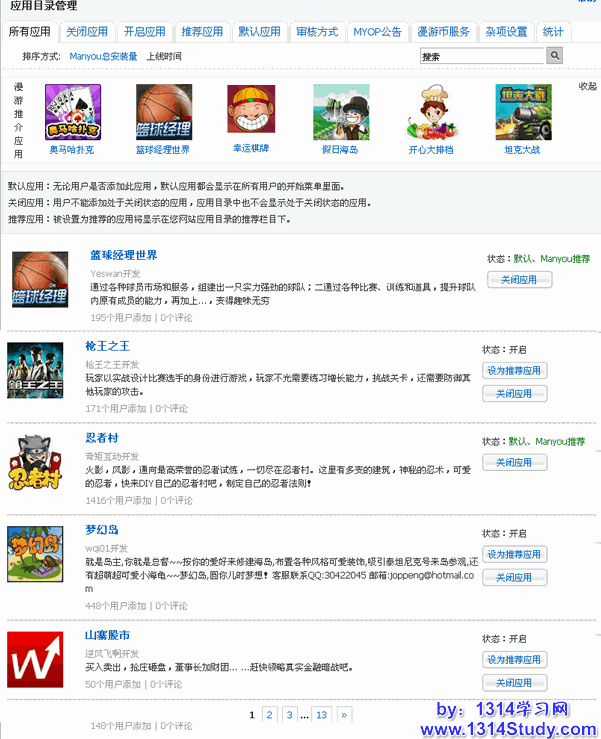Switch to the 关闭应用 tab
This screenshot has width=601, height=739.
coord(87,32)
